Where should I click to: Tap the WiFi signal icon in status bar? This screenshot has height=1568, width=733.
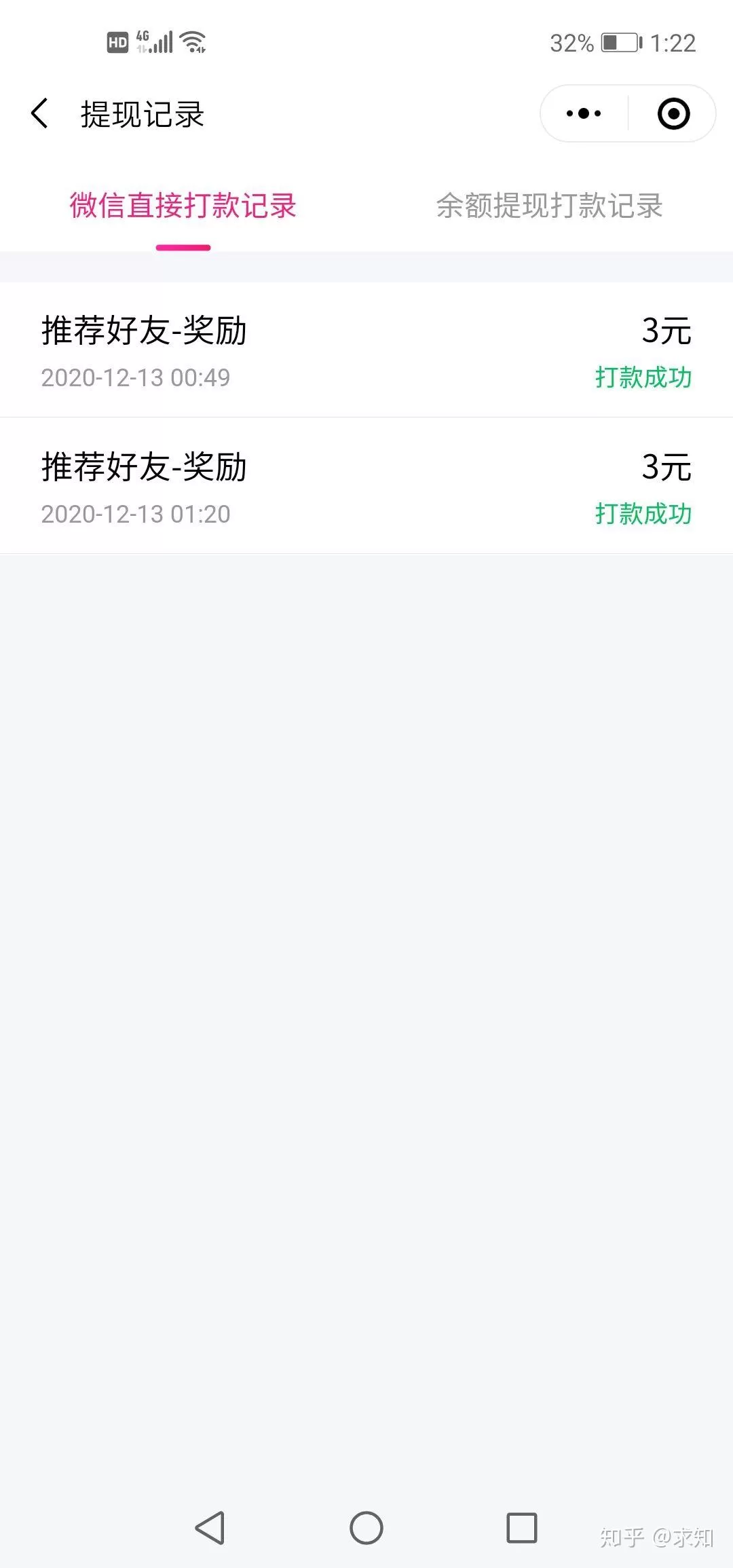(194, 42)
